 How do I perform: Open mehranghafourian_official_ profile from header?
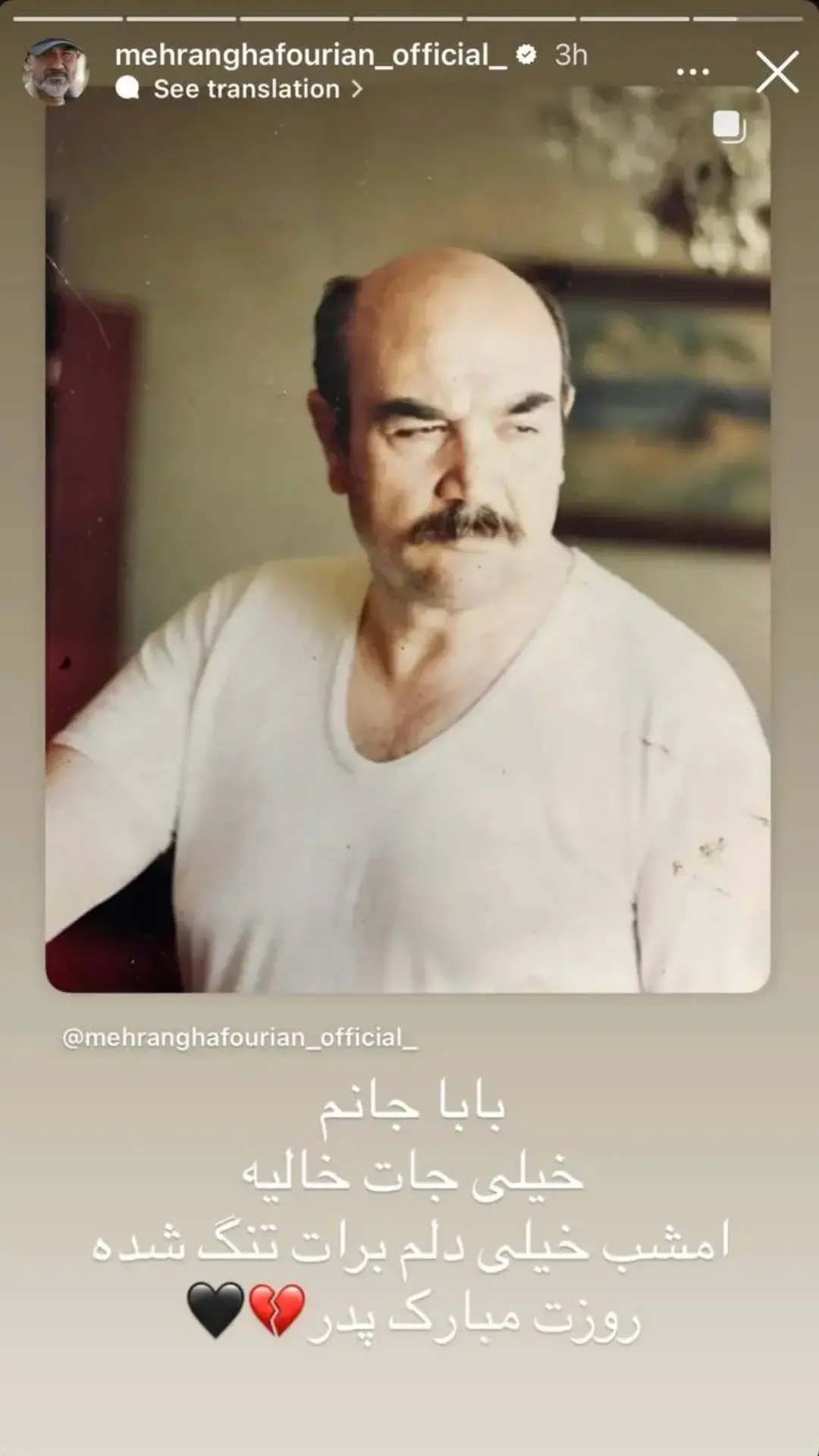310,55
